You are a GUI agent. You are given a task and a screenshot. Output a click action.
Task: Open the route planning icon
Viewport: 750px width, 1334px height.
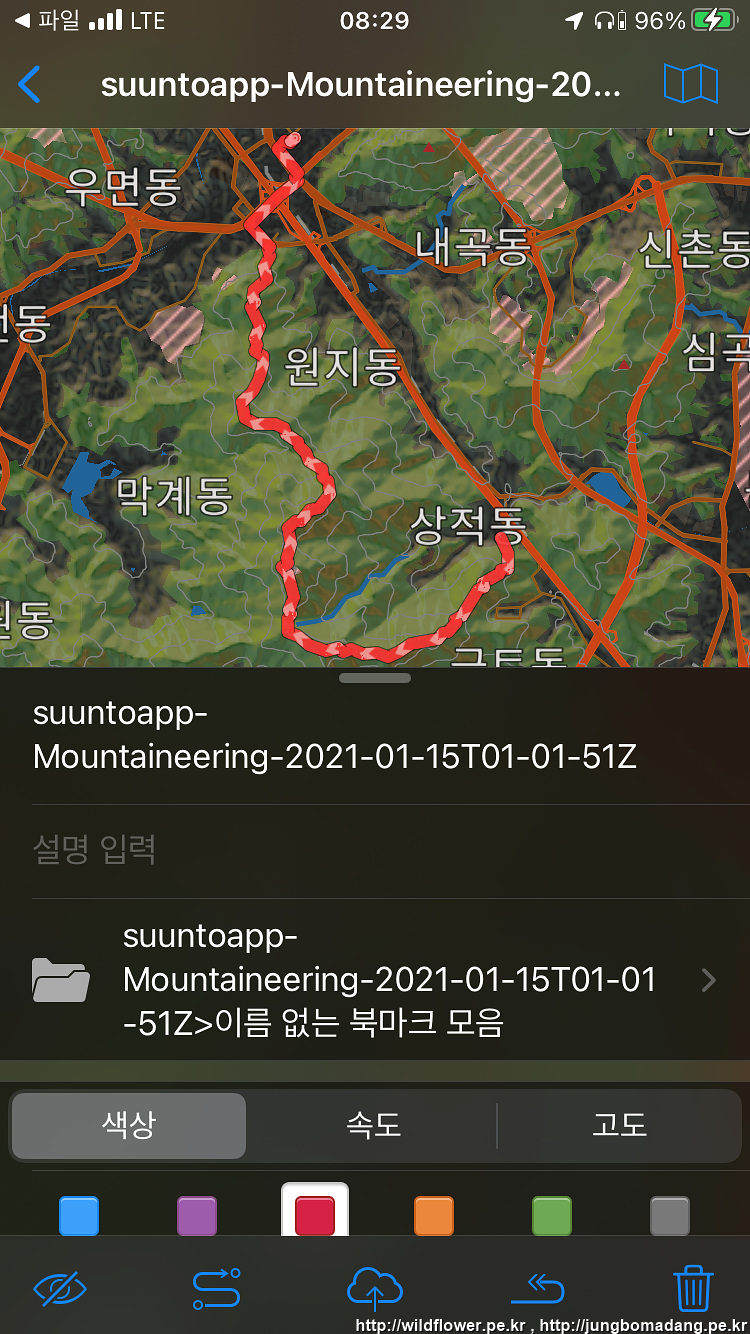[217, 1288]
